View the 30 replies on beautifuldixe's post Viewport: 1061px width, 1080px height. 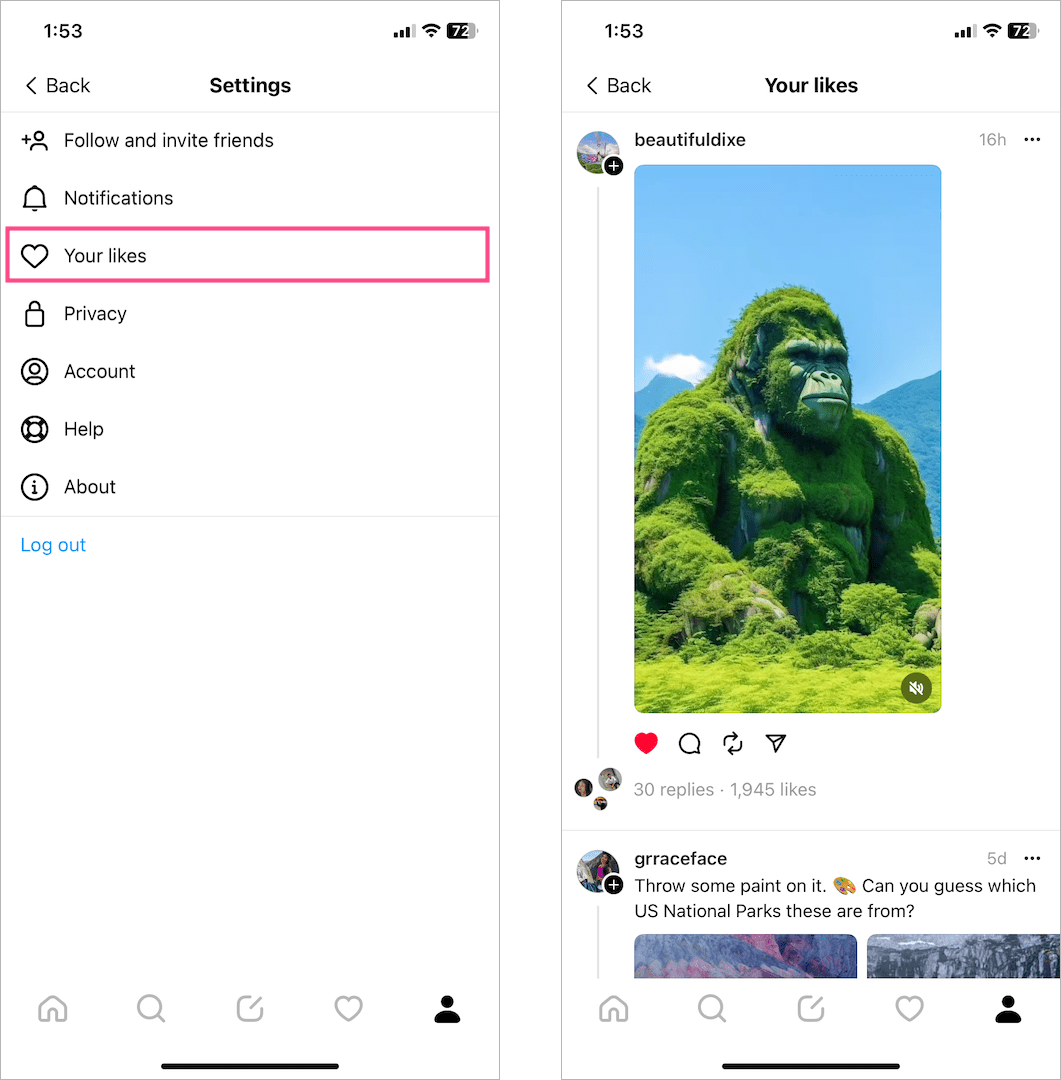click(673, 790)
